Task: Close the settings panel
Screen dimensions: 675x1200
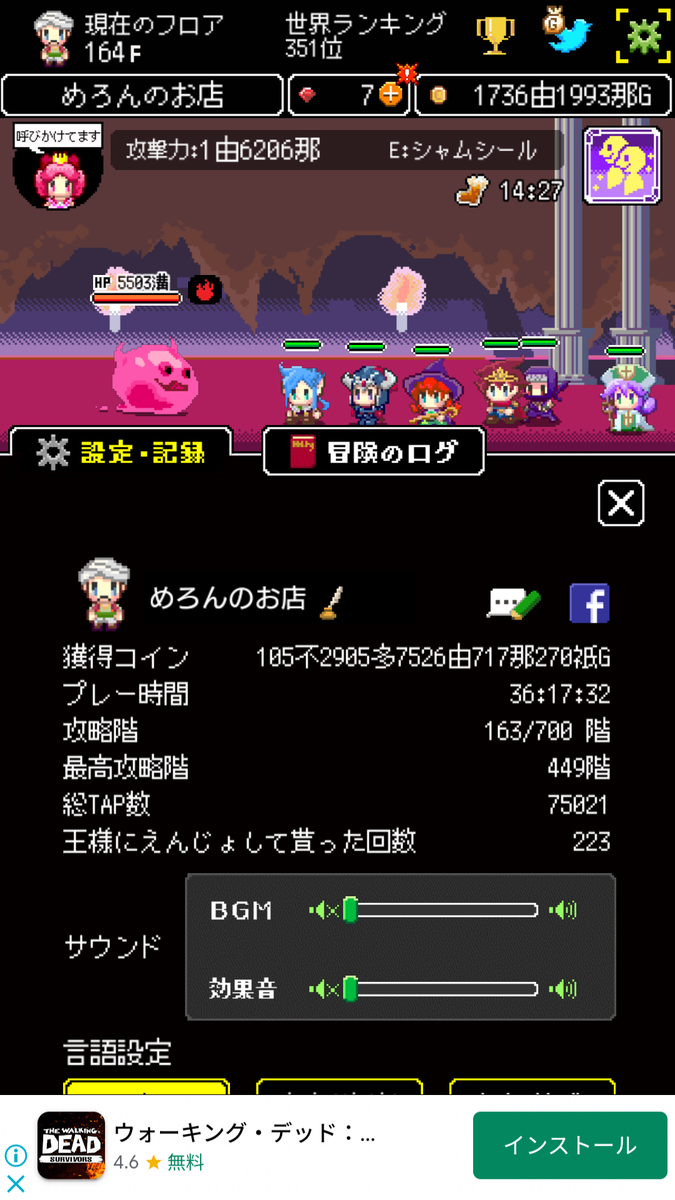Action: [620, 504]
